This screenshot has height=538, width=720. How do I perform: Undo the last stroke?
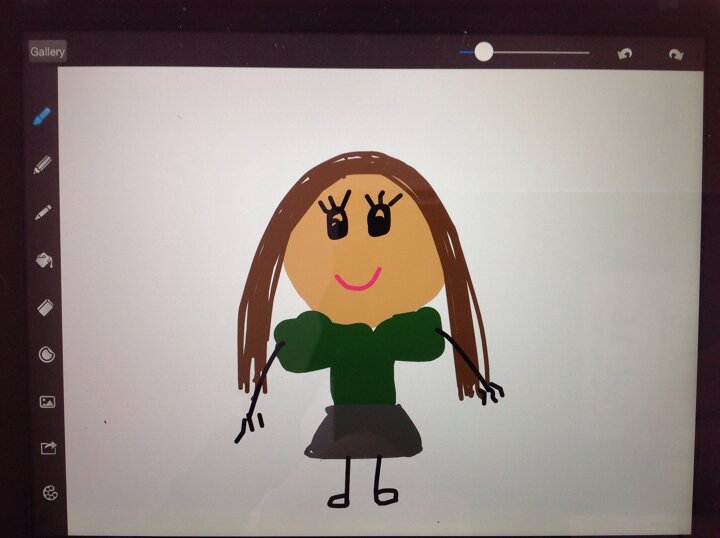pyautogui.click(x=625, y=54)
